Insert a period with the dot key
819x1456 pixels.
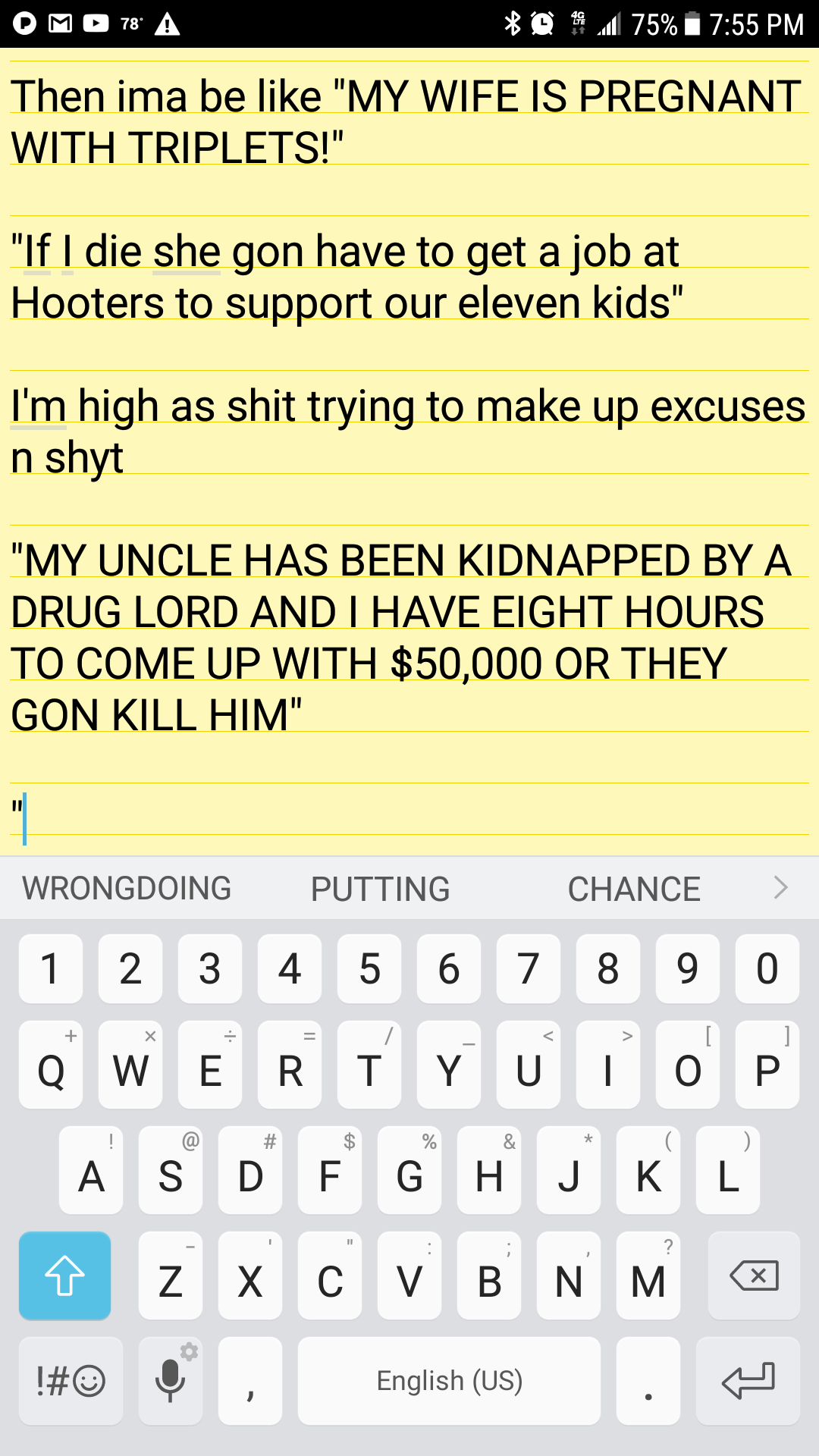pyautogui.click(x=648, y=1380)
